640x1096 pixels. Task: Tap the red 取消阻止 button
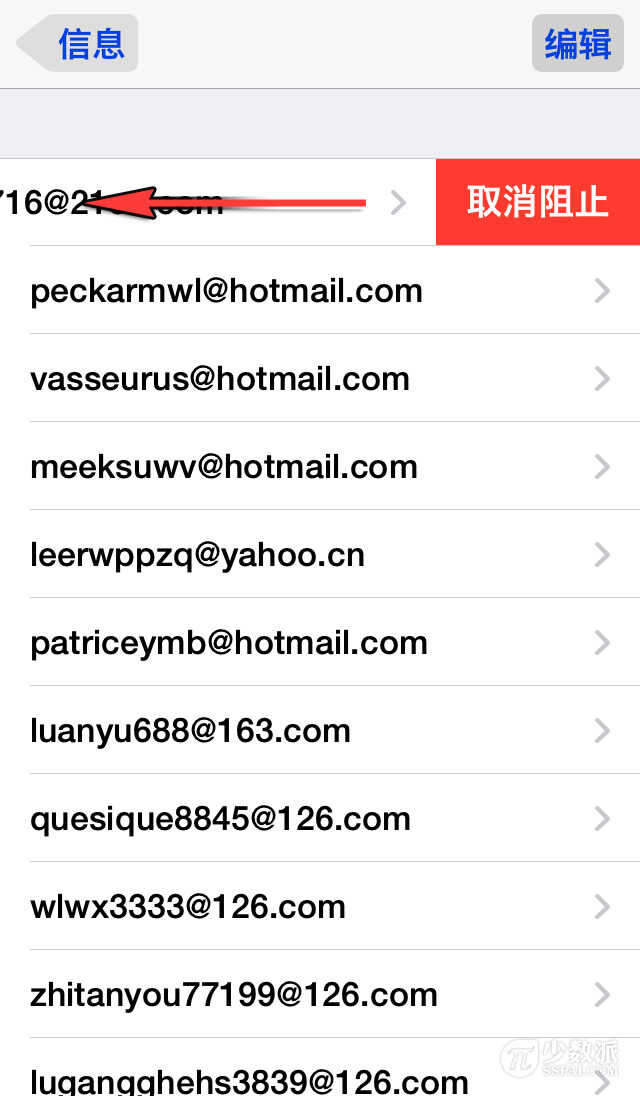click(537, 202)
